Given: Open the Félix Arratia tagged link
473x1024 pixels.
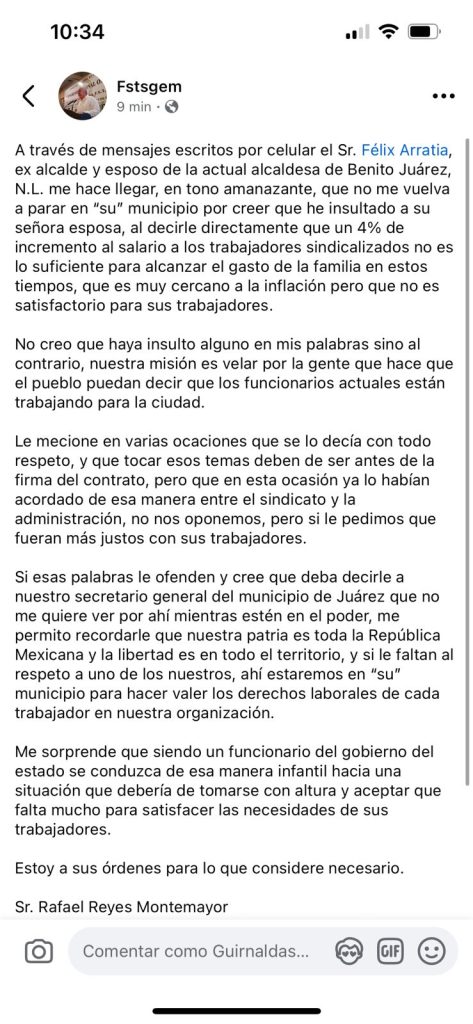Looking at the screenshot, I should 405,150.
